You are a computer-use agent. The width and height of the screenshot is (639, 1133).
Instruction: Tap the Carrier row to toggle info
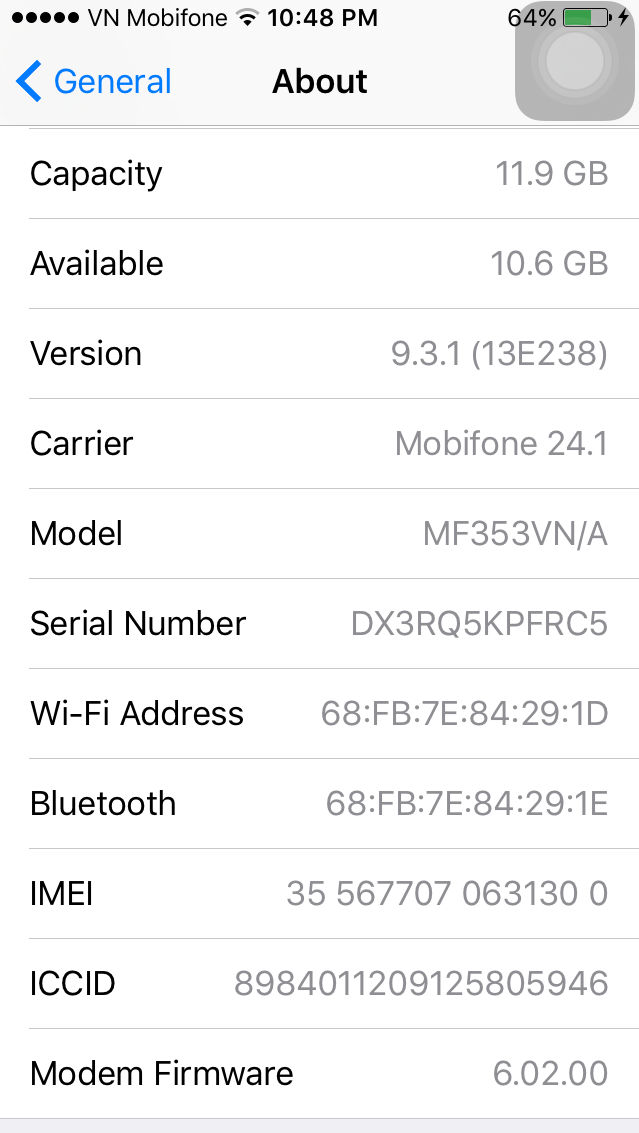click(x=319, y=443)
